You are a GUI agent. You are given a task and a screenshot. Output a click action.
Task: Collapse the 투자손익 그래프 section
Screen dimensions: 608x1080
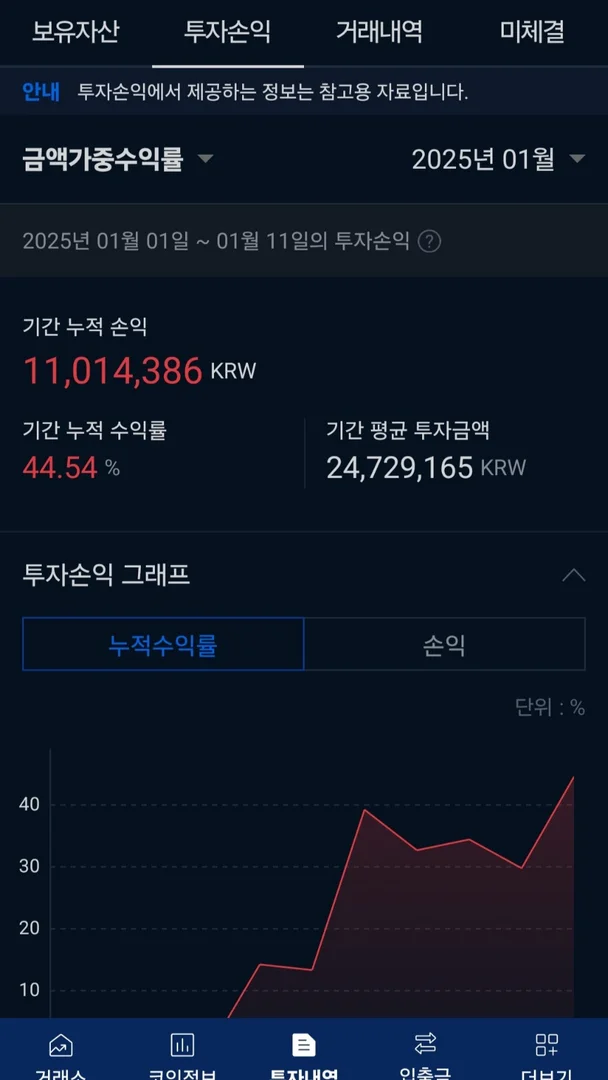pyautogui.click(x=573, y=575)
